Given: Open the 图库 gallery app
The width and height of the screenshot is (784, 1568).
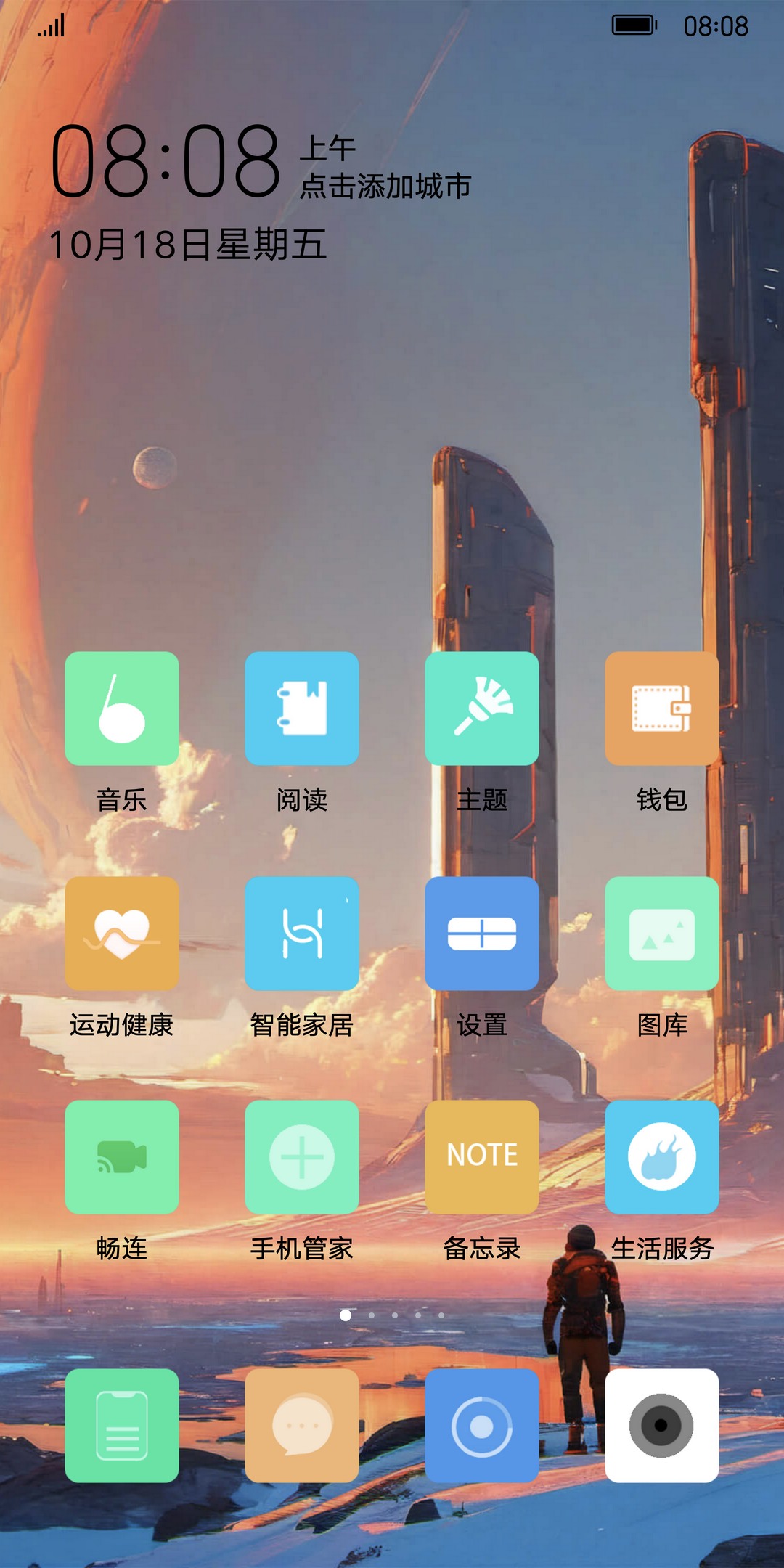Looking at the screenshot, I should pyautogui.click(x=661, y=934).
